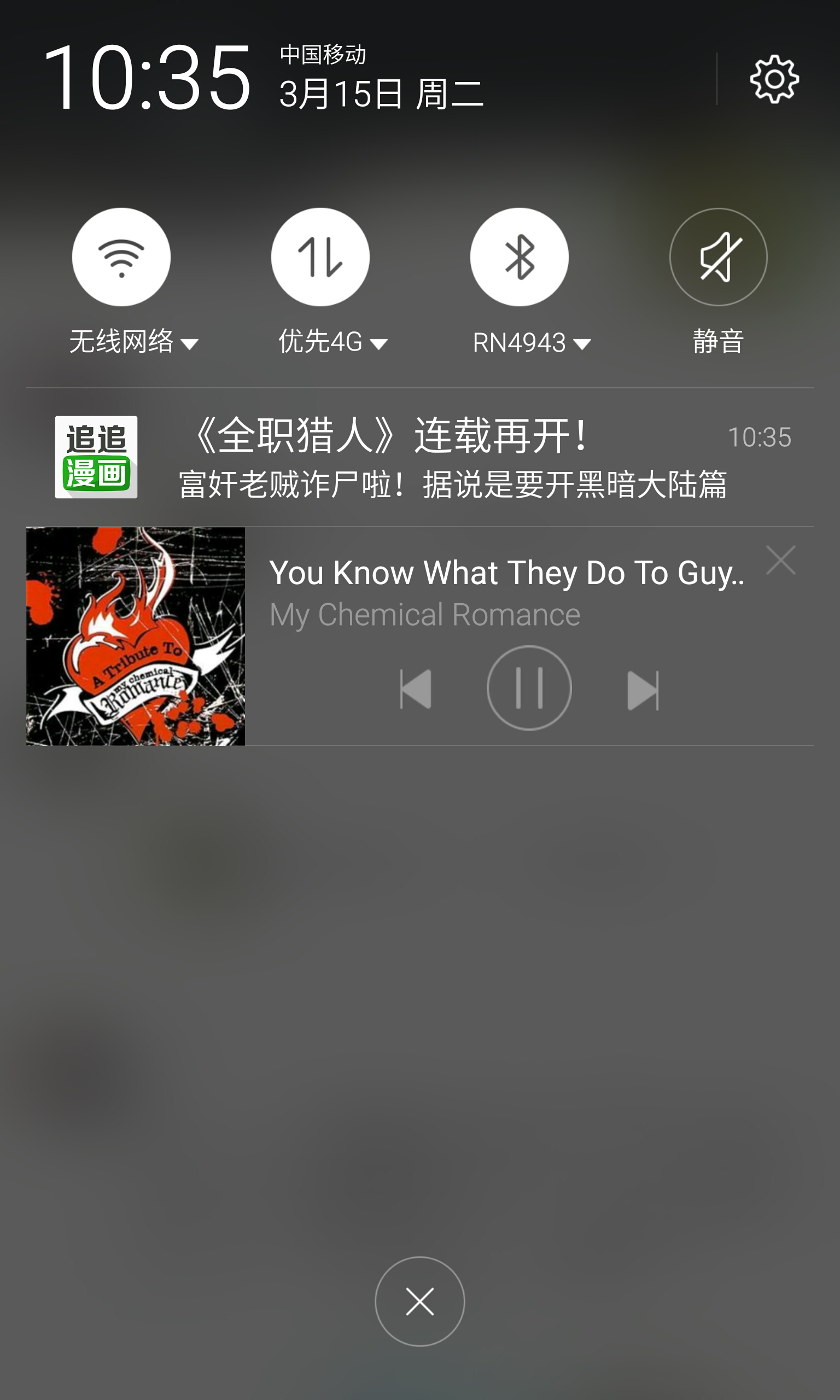The width and height of the screenshot is (840, 1400).
Task: Open the My Chemical Romance album art
Action: point(136,636)
